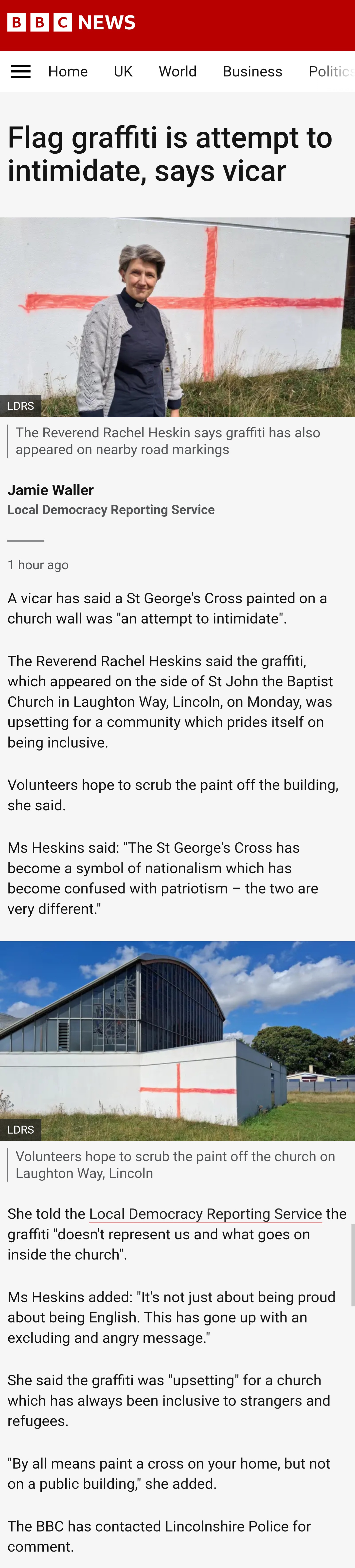Open the hamburger navigation menu
The image size is (355, 1568).
coord(21,72)
